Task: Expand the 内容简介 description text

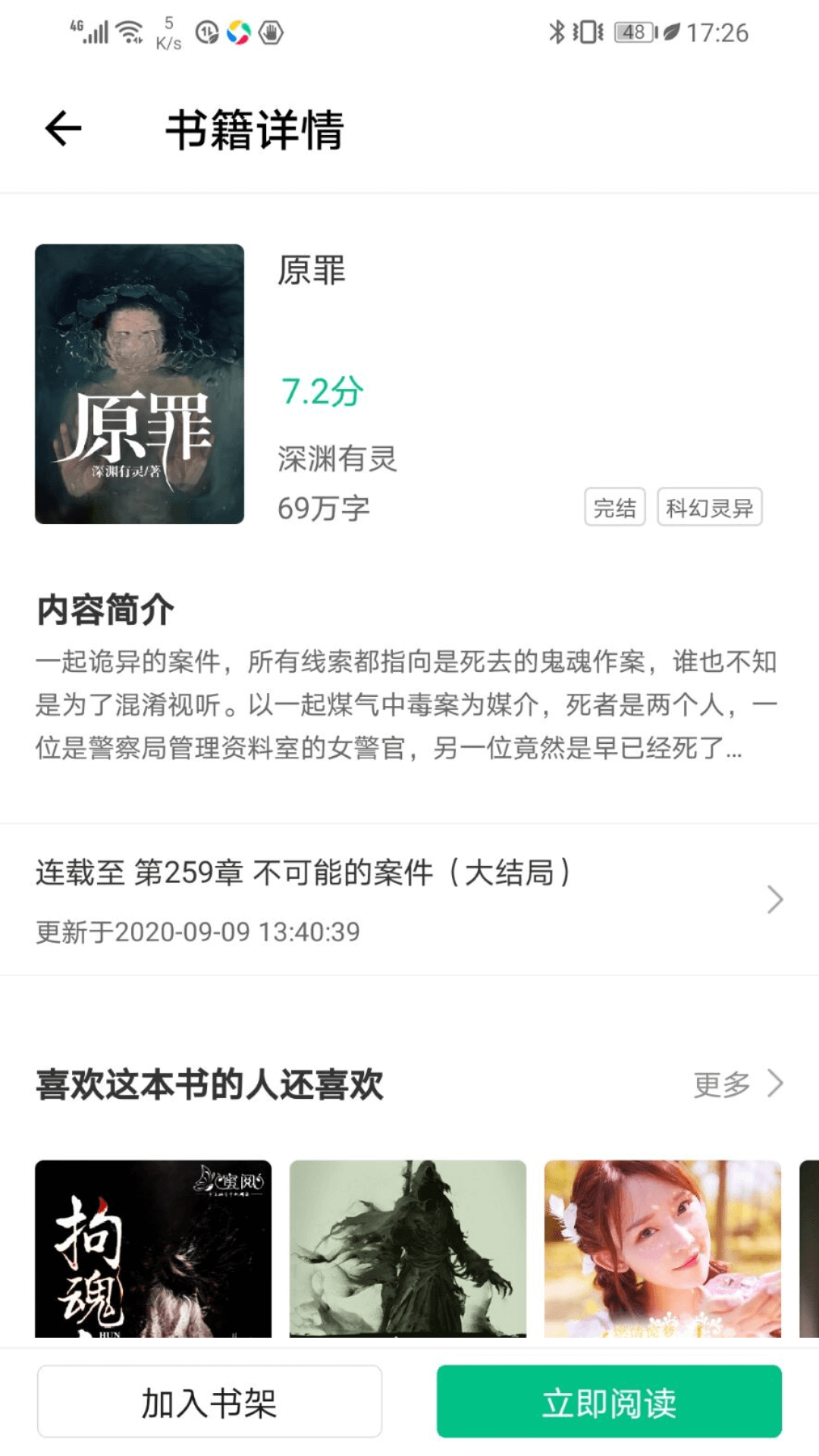Action: pos(406,705)
